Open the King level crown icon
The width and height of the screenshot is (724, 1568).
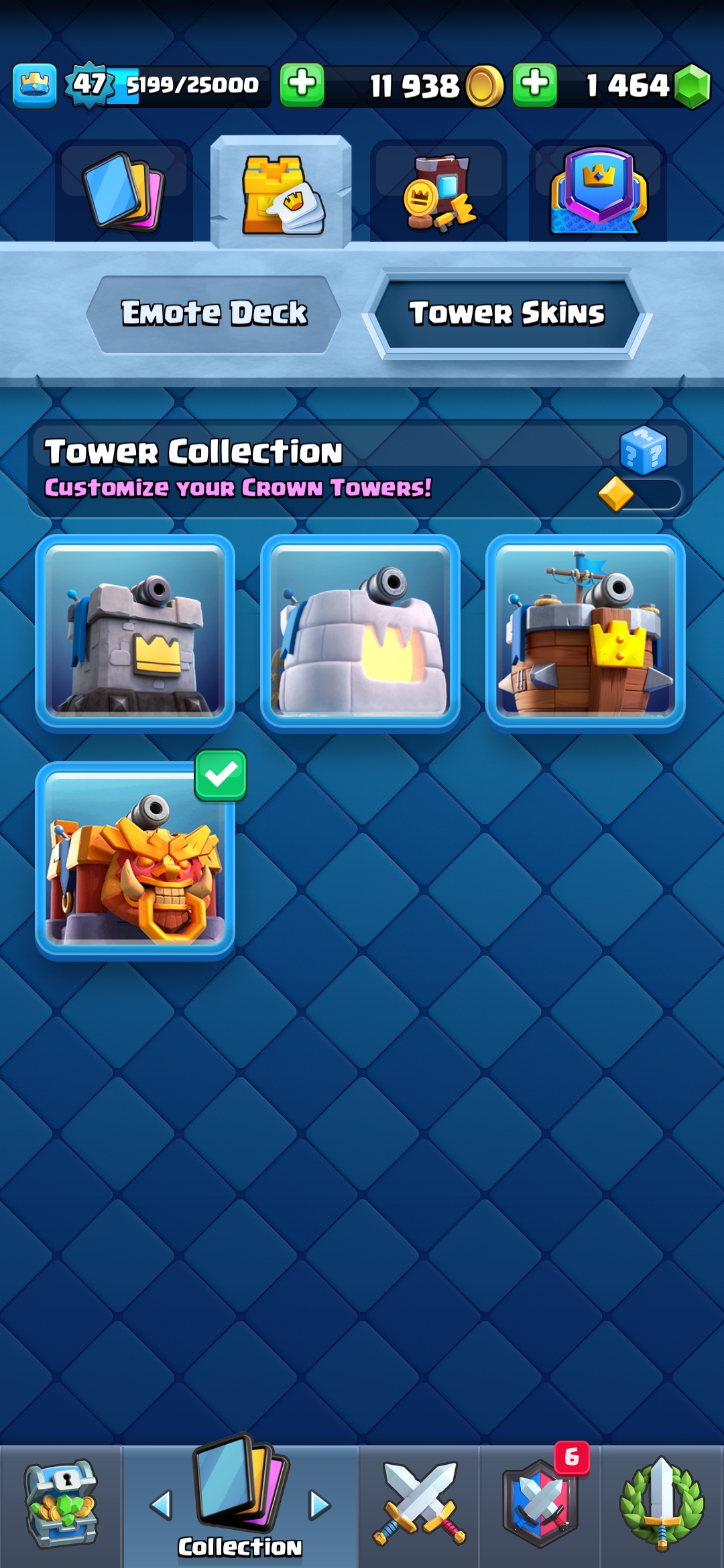click(34, 85)
